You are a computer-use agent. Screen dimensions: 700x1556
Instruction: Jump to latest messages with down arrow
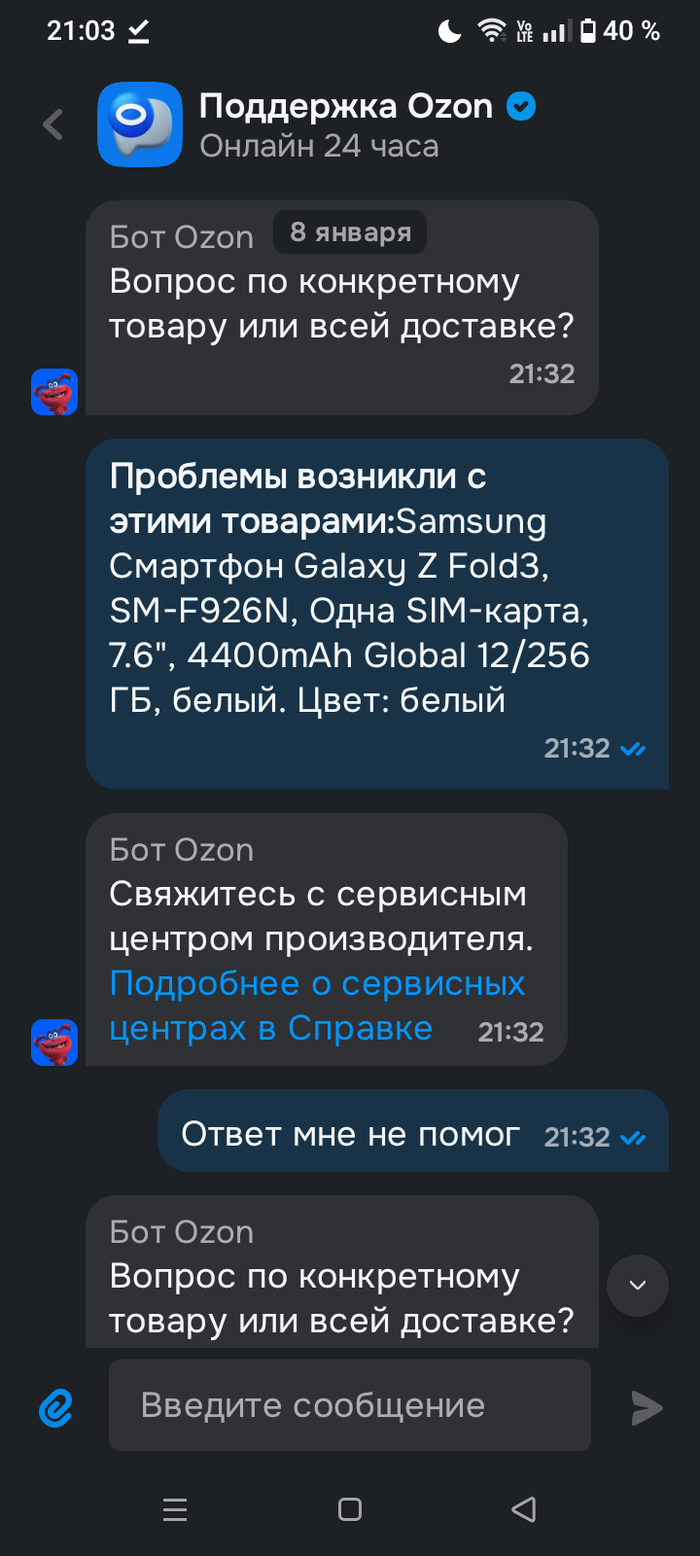(637, 1285)
